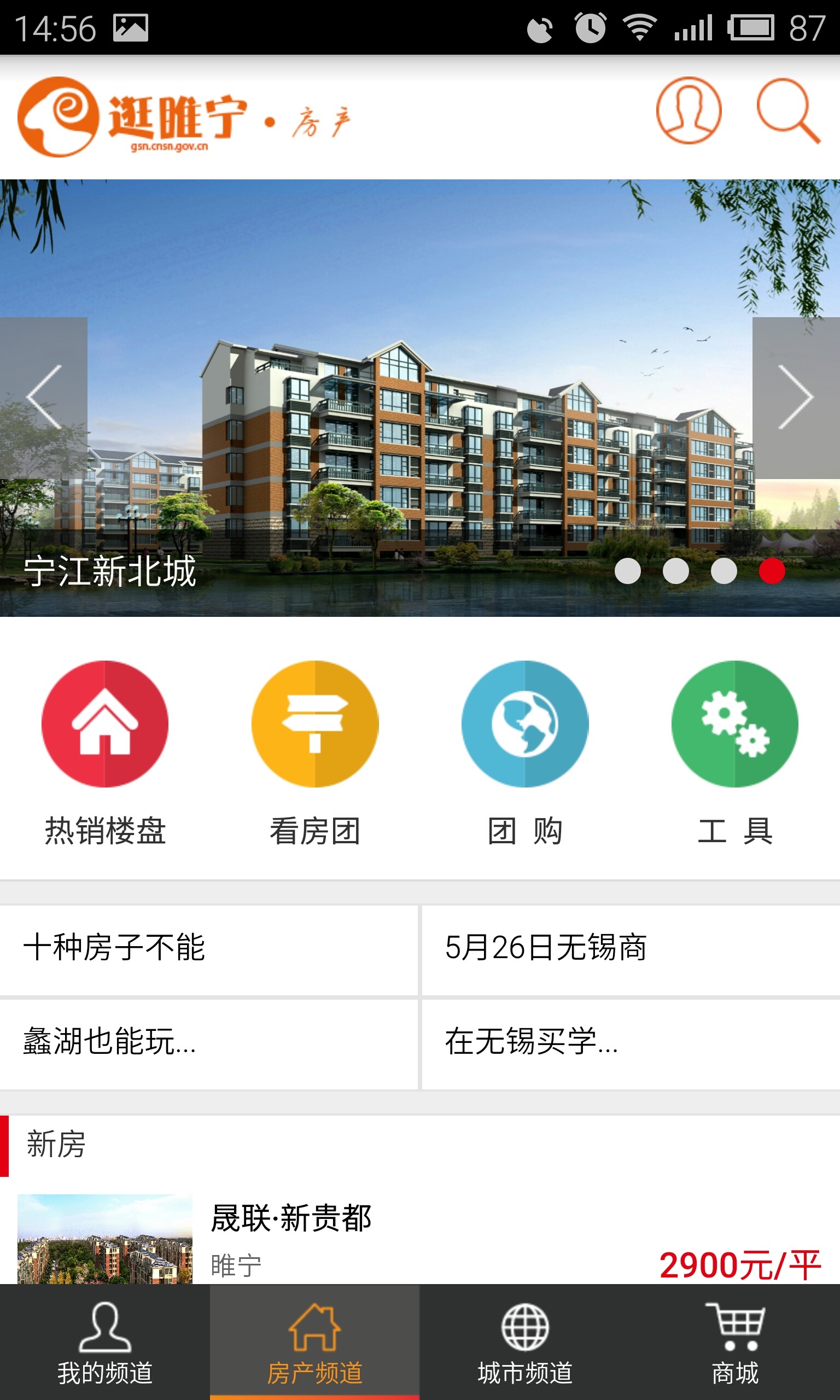Open the article 蠡湖也能玩...
The width and height of the screenshot is (840, 1400).
pyautogui.click(x=208, y=1041)
